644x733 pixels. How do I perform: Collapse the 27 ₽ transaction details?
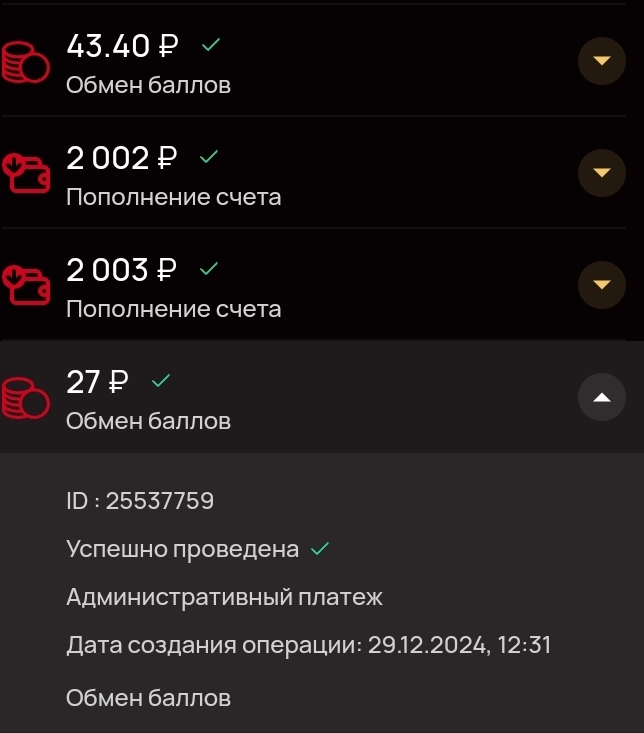(x=601, y=397)
